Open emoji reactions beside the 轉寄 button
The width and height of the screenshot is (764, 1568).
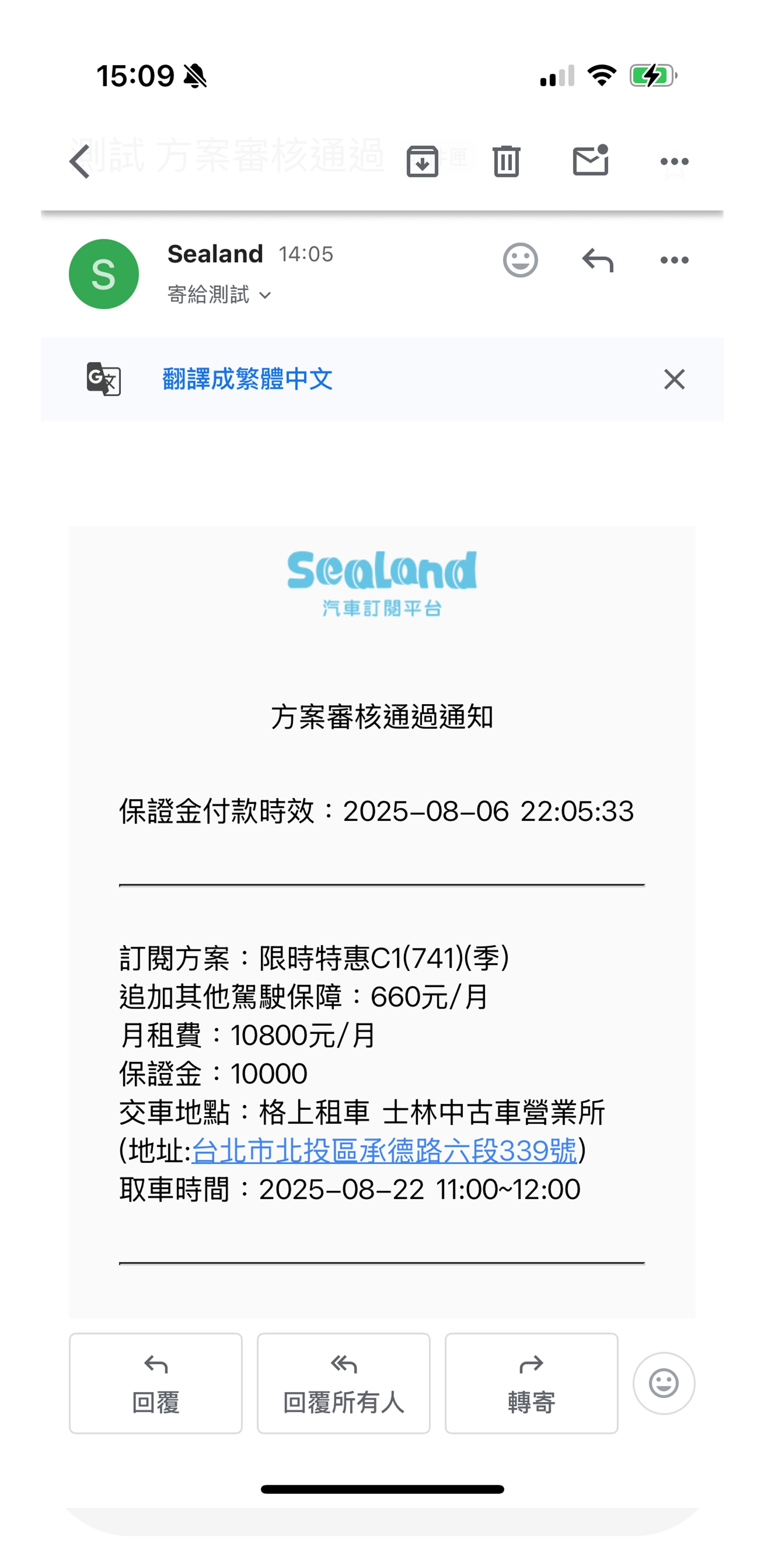tap(663, 1383)
